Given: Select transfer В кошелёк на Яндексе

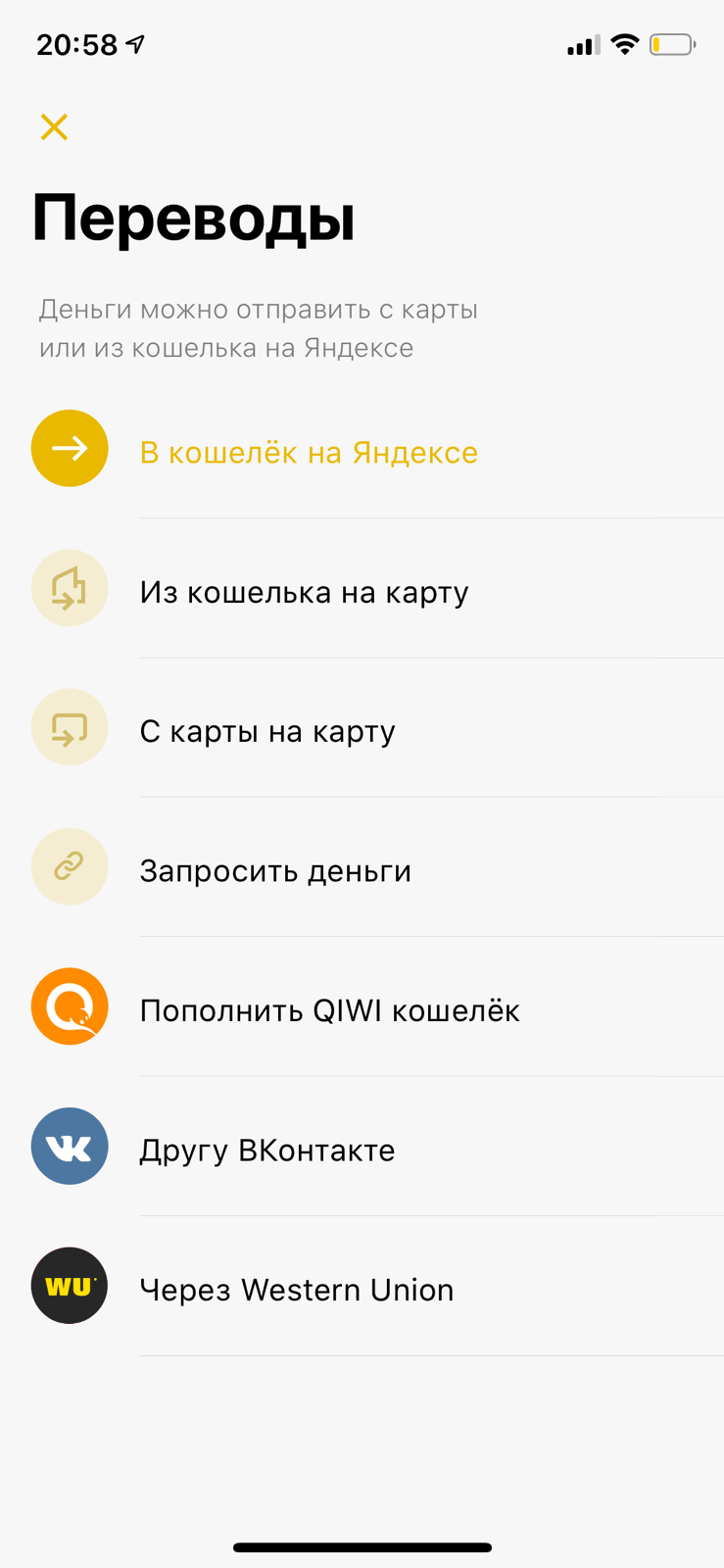Looking at the screenshot, I should [362, 449].
